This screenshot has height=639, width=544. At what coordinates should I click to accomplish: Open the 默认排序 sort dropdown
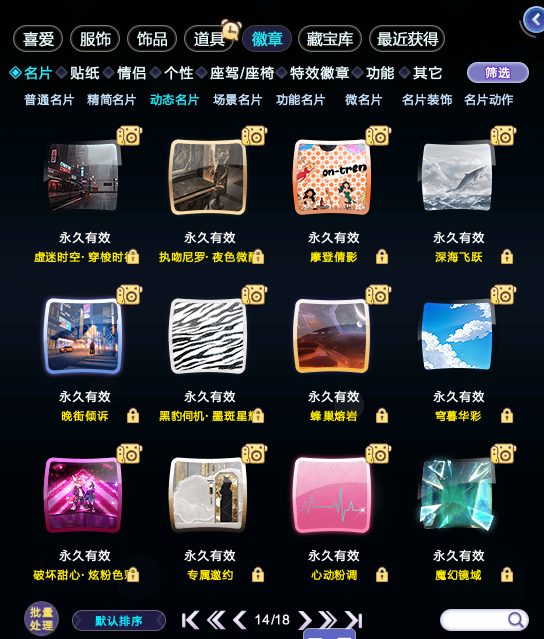point(119,621)
